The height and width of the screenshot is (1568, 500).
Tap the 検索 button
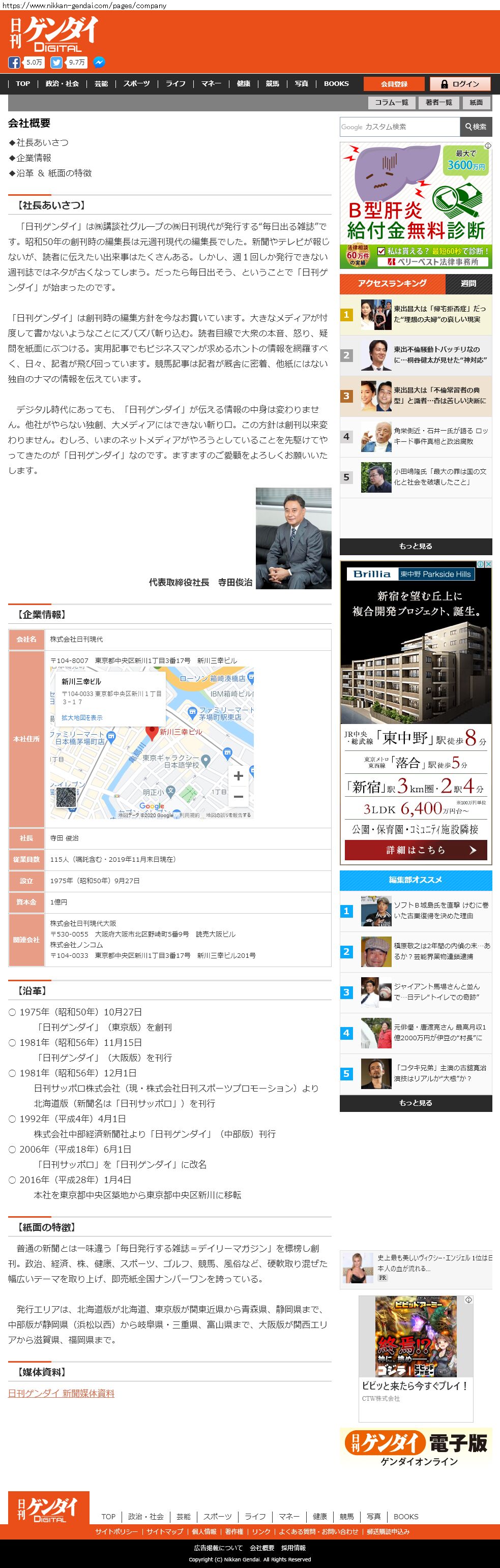476,127
